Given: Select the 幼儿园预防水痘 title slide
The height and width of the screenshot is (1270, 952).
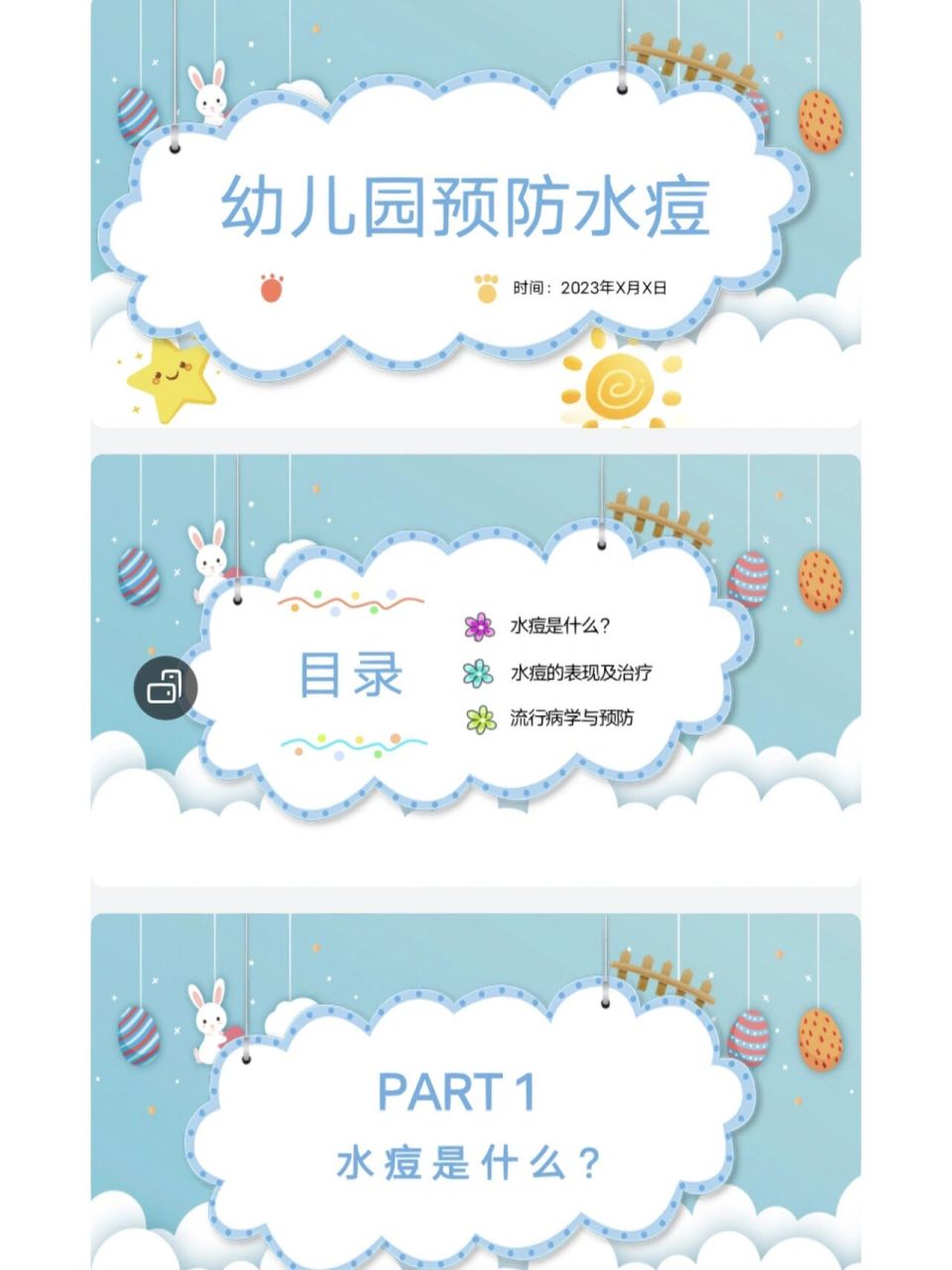Looking at the screenshot, I should pyautogui.click(x=475, y=213).
